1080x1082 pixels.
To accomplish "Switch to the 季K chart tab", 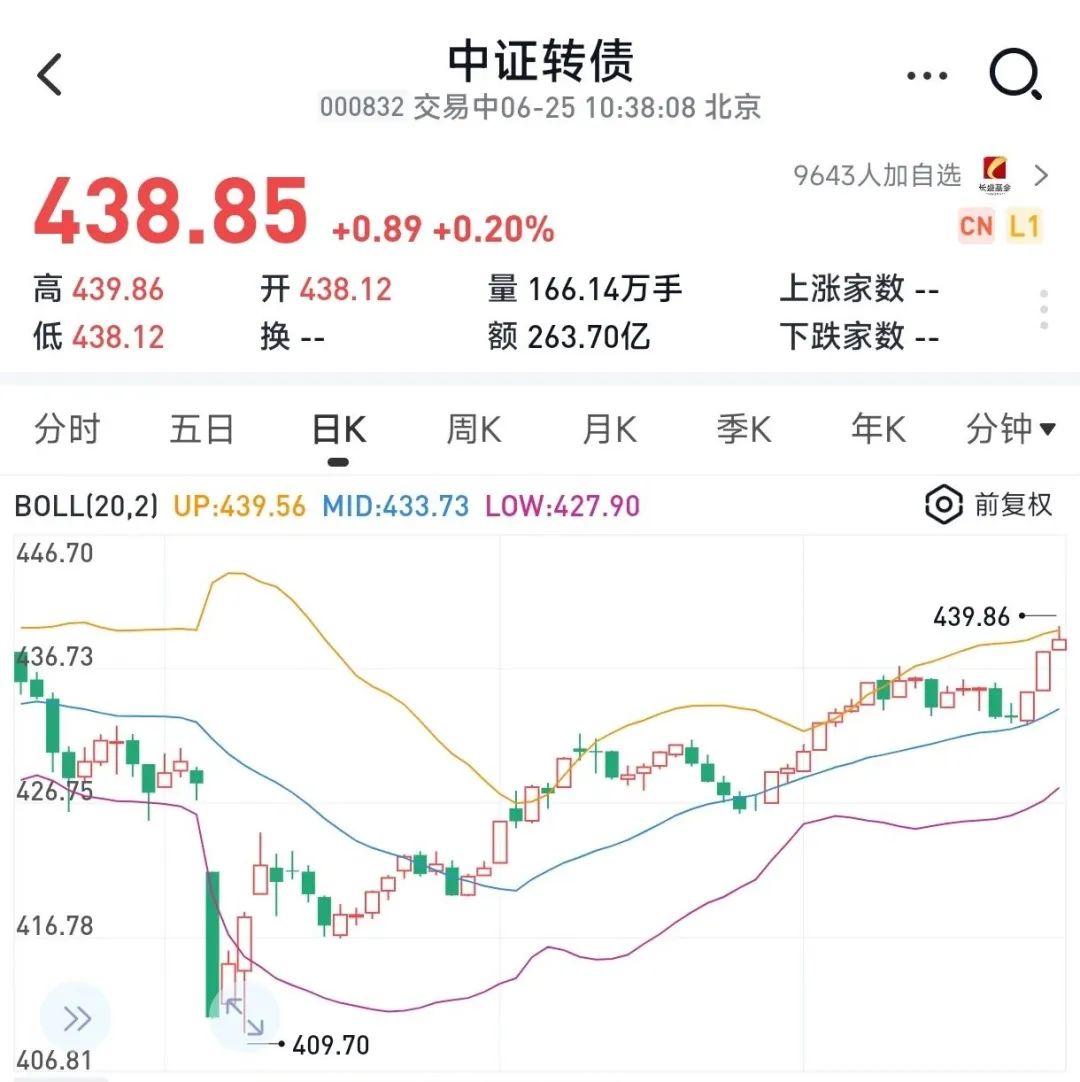I will tap(744, 430).
